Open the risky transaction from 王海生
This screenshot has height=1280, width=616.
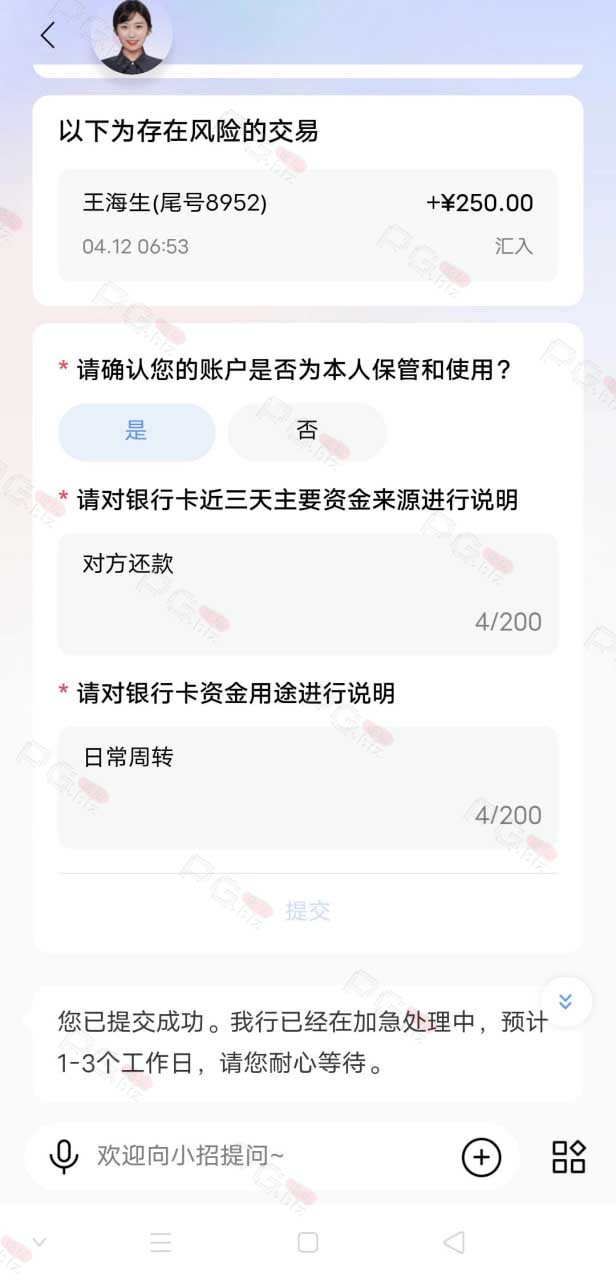point(307,225)
